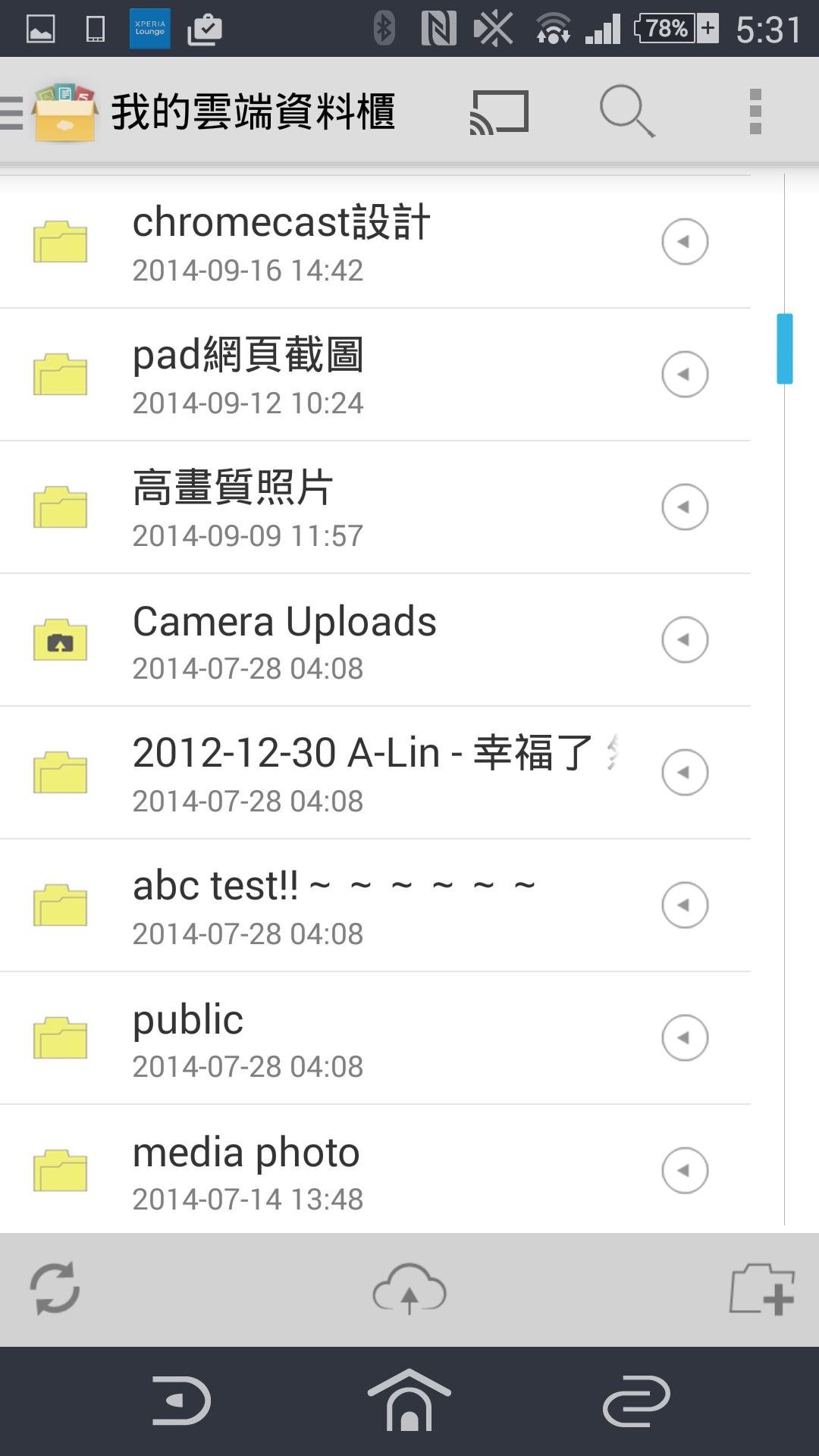Open the overflow menu in the top right
This screenshot has width=819, height=1456.
755,111
